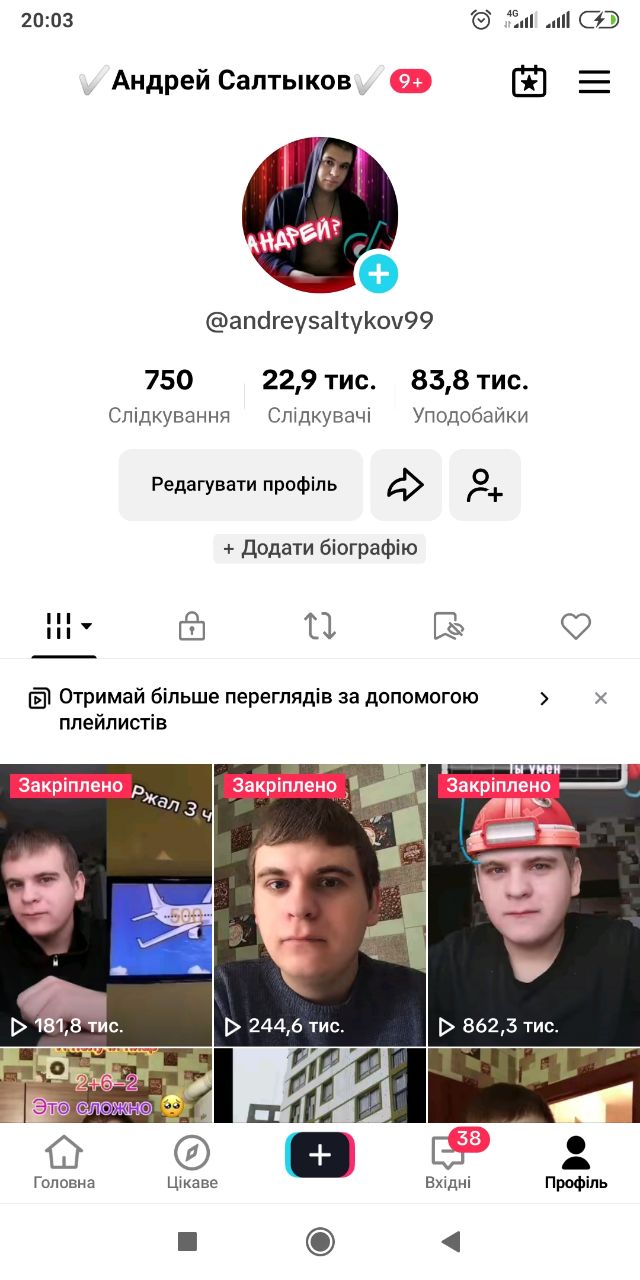
Task: View the Слідкувачі followers list
Action: 319,396
